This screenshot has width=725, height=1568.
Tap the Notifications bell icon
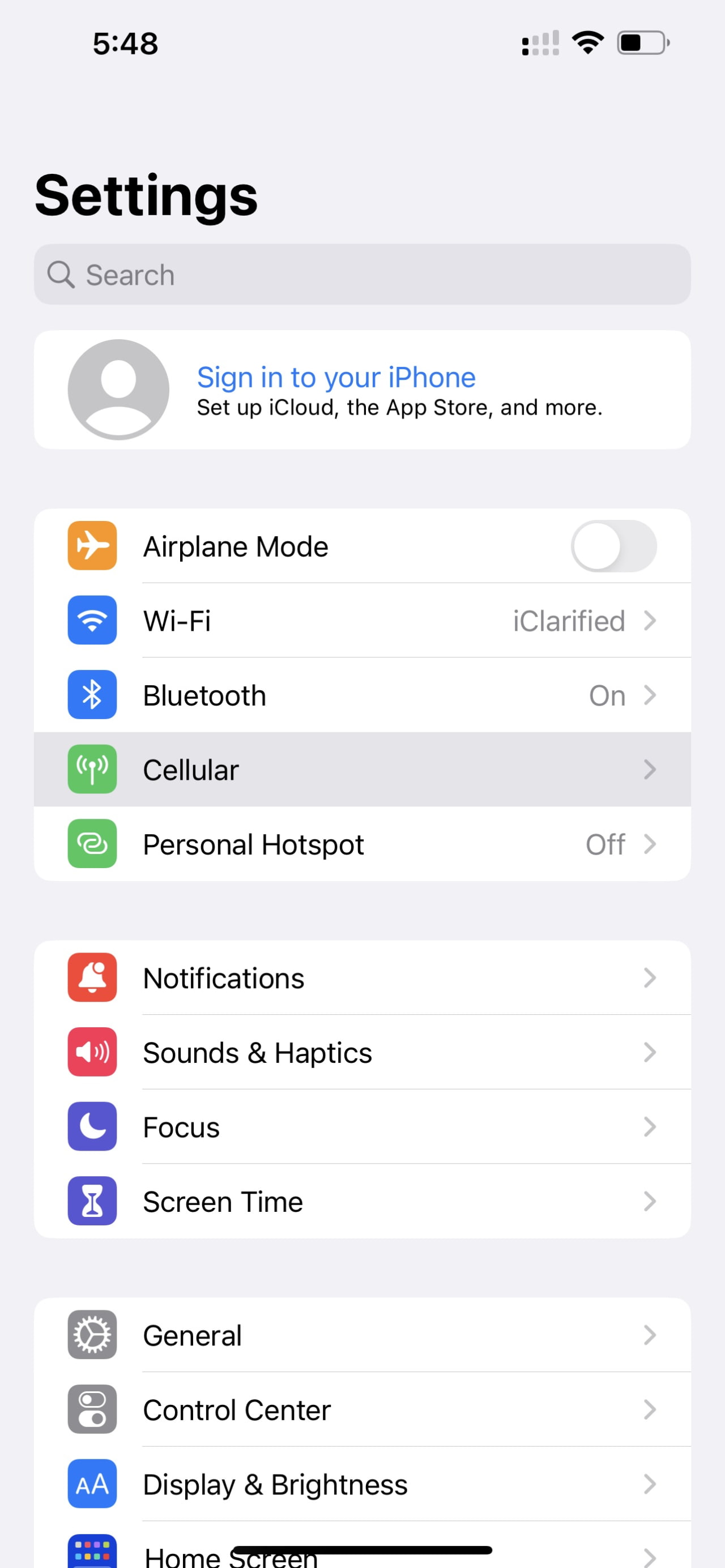pos(91,977)
